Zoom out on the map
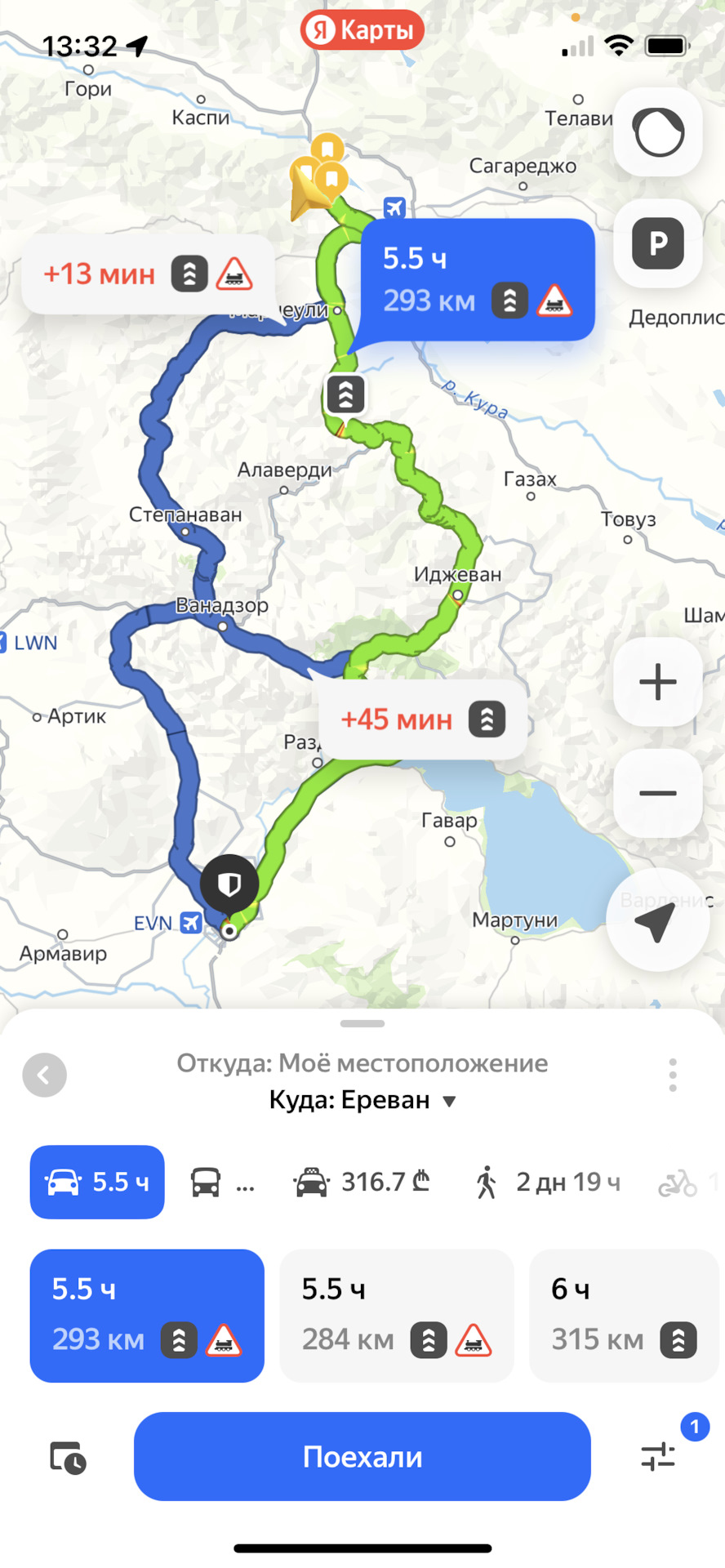725x1568 pixels. 657,793
